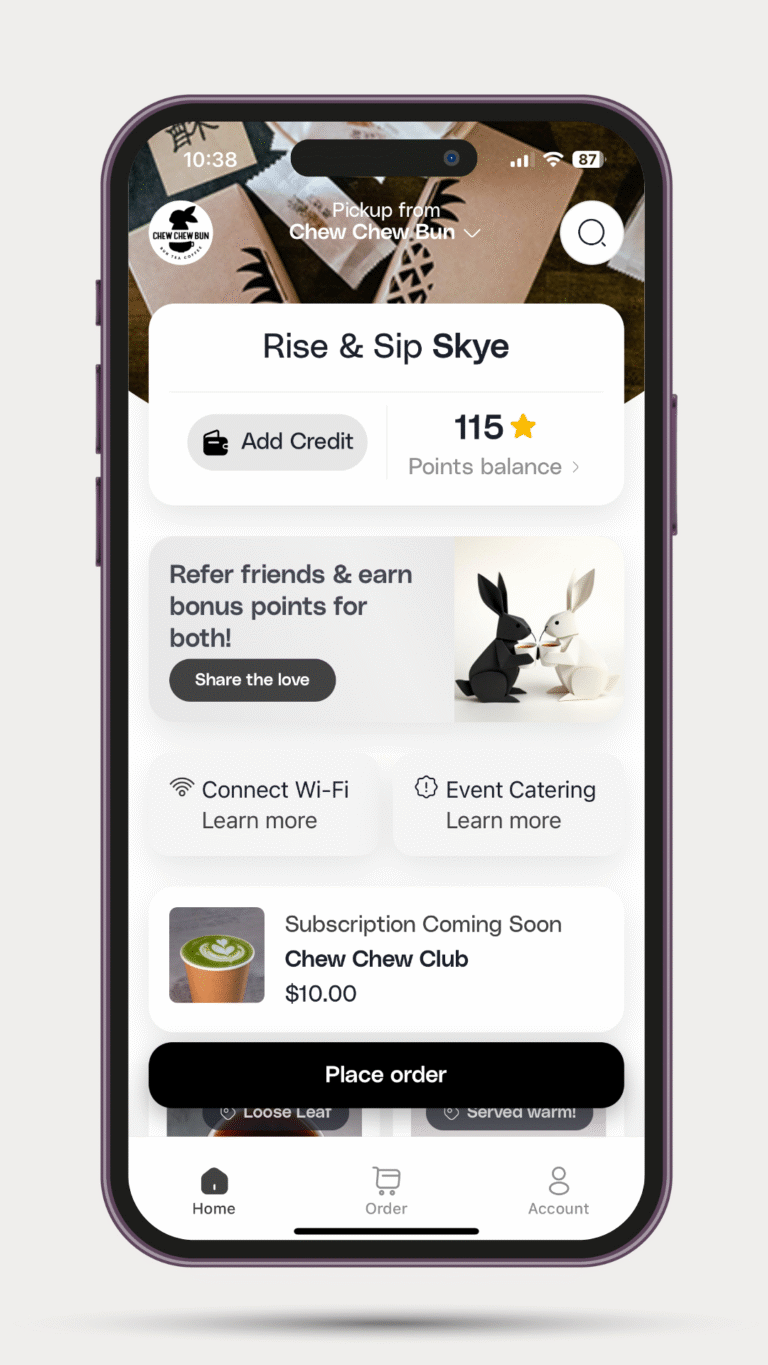Tap the Place order button
Image resolution: width=768 pixels, height=1365 pixels.
click(386, 1075)
